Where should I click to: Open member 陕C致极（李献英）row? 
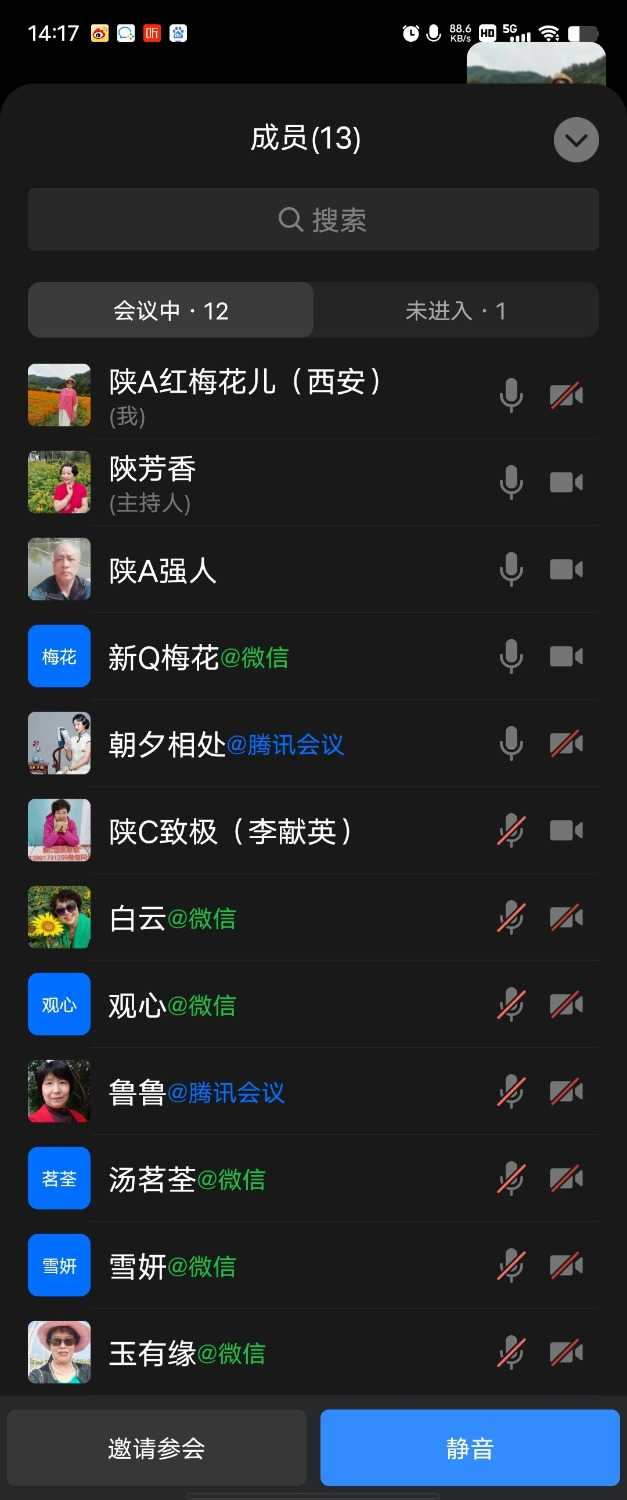click(250, 831)
